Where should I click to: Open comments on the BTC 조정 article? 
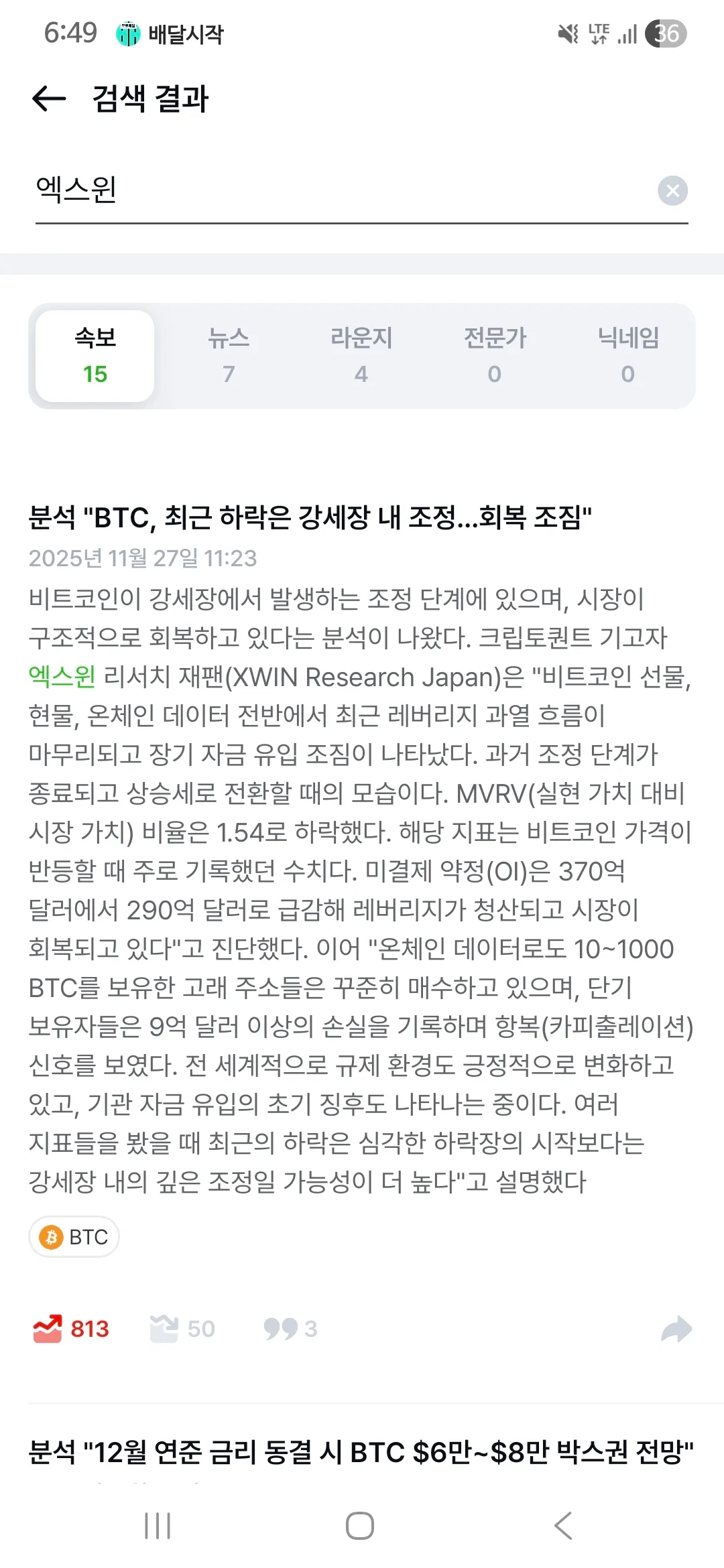(x=290, y=1328)
